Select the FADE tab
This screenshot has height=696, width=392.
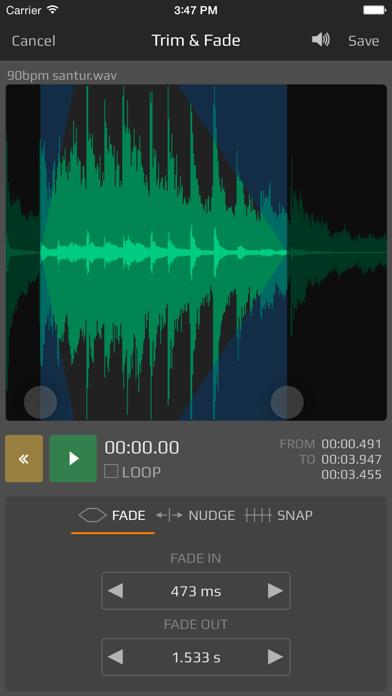coord(113,515)
